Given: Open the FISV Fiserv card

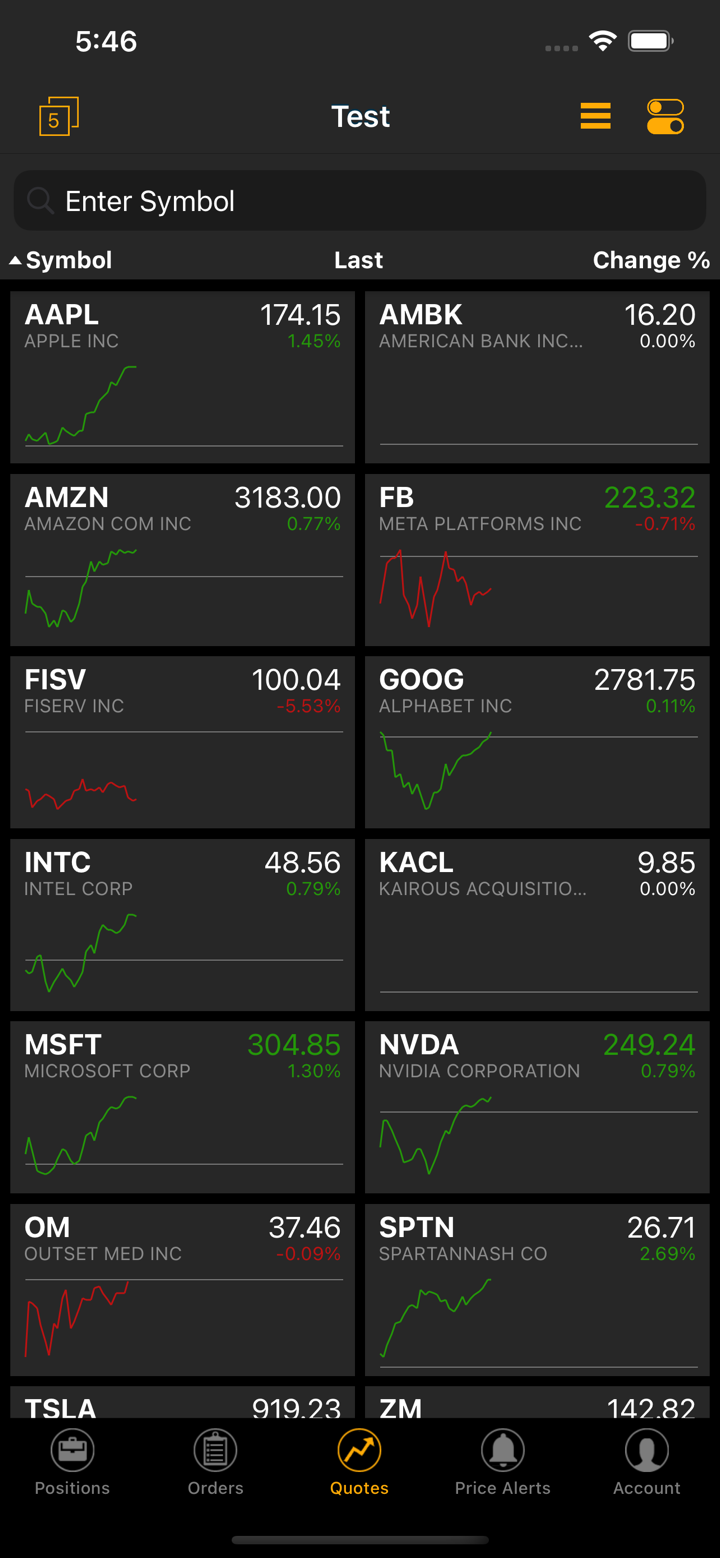Looking at the screenshot, I should coord(182,742).
